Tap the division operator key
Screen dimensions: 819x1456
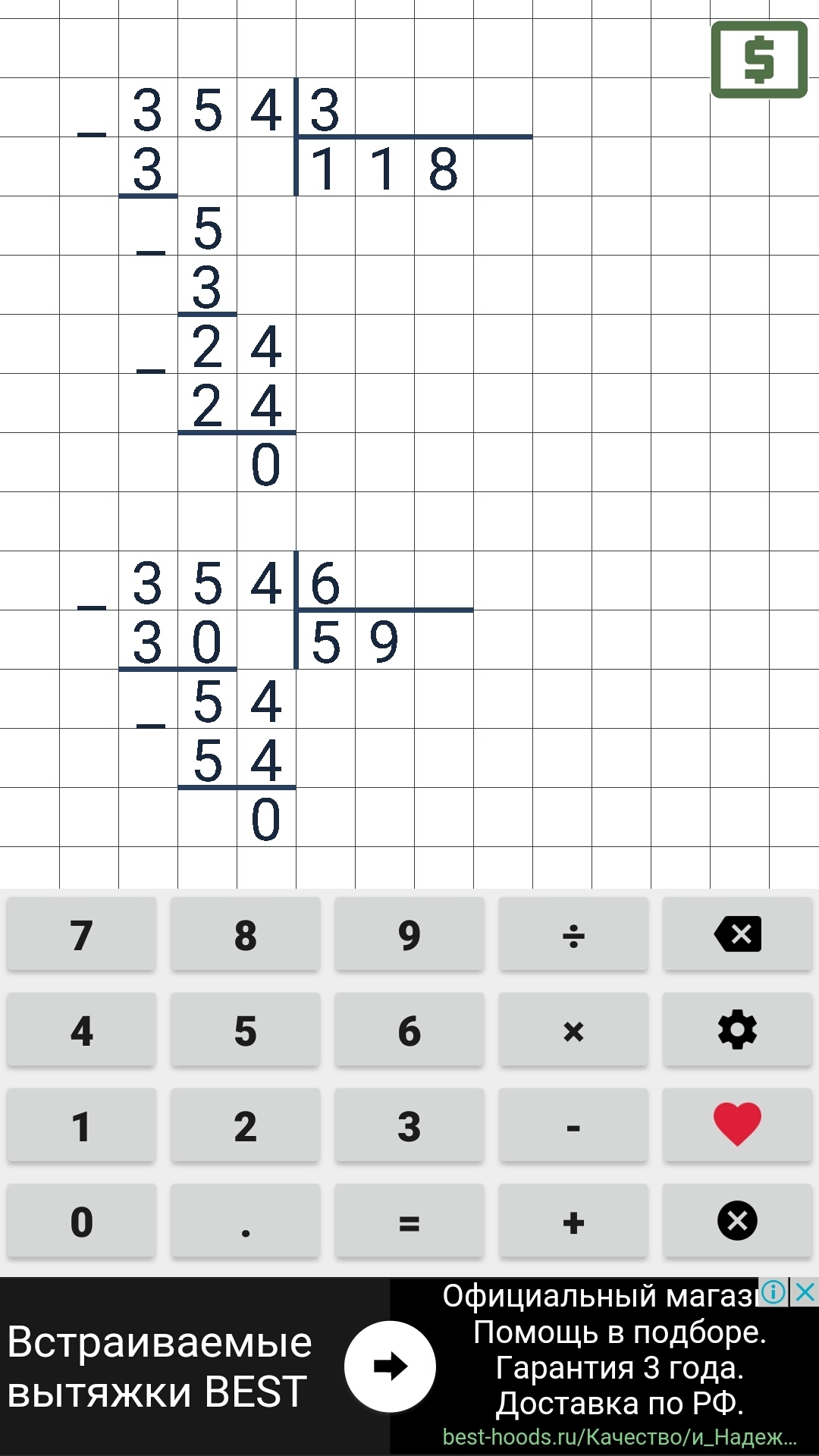point(573,934)
